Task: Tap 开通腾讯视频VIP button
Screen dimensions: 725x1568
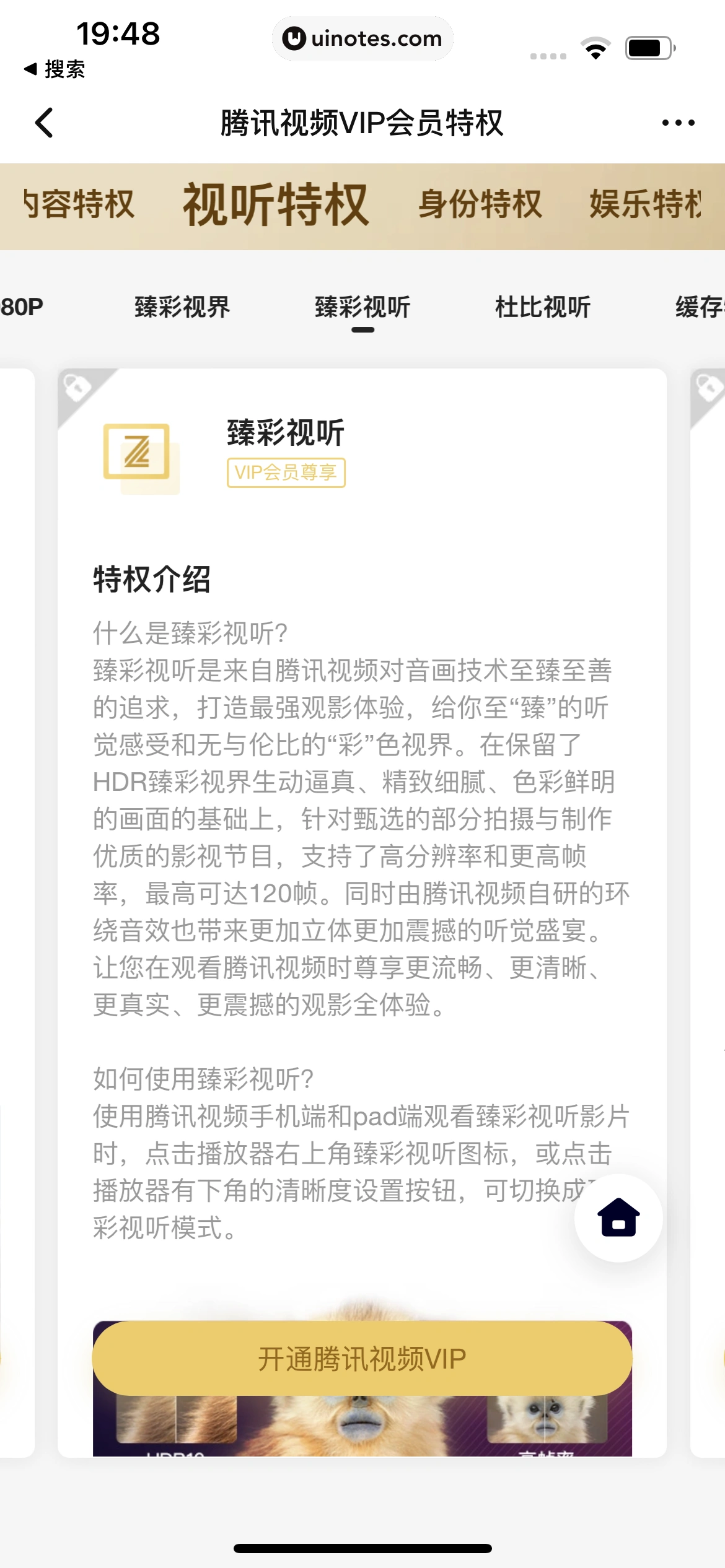Action: pos(362,1359)
